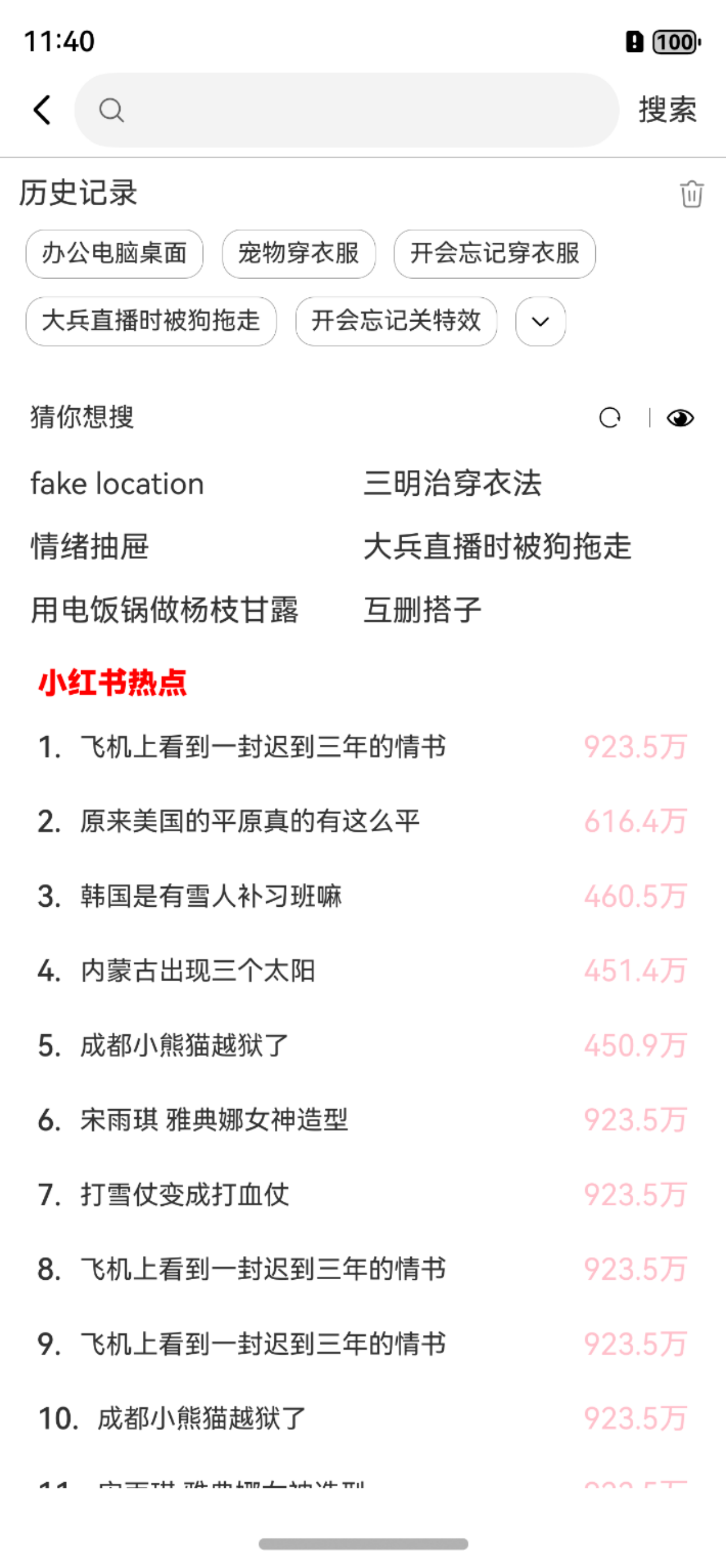The height and width of the screenshot is (1568, 726).
Task: Search the suggestion fake location
Action: (x=118, y=484)
